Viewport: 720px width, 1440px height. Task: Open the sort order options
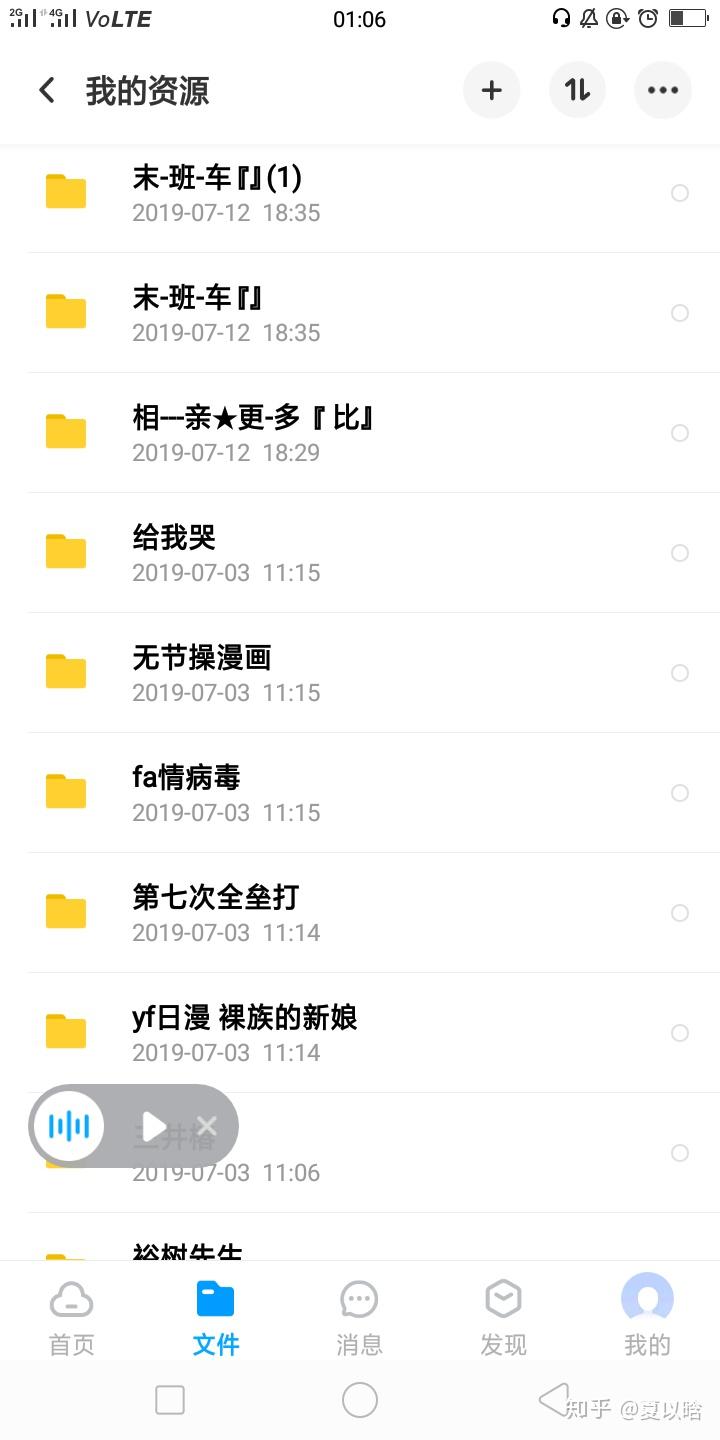tap(577, 91)
